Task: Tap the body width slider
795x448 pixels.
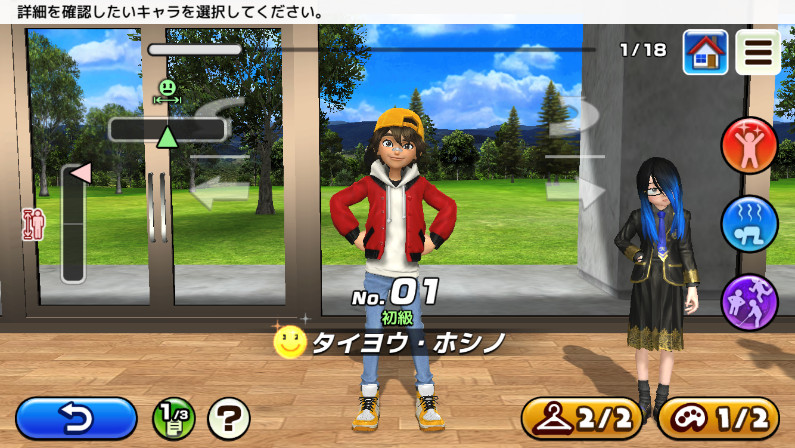Action: pyautogui.click(x=167, y=130)
